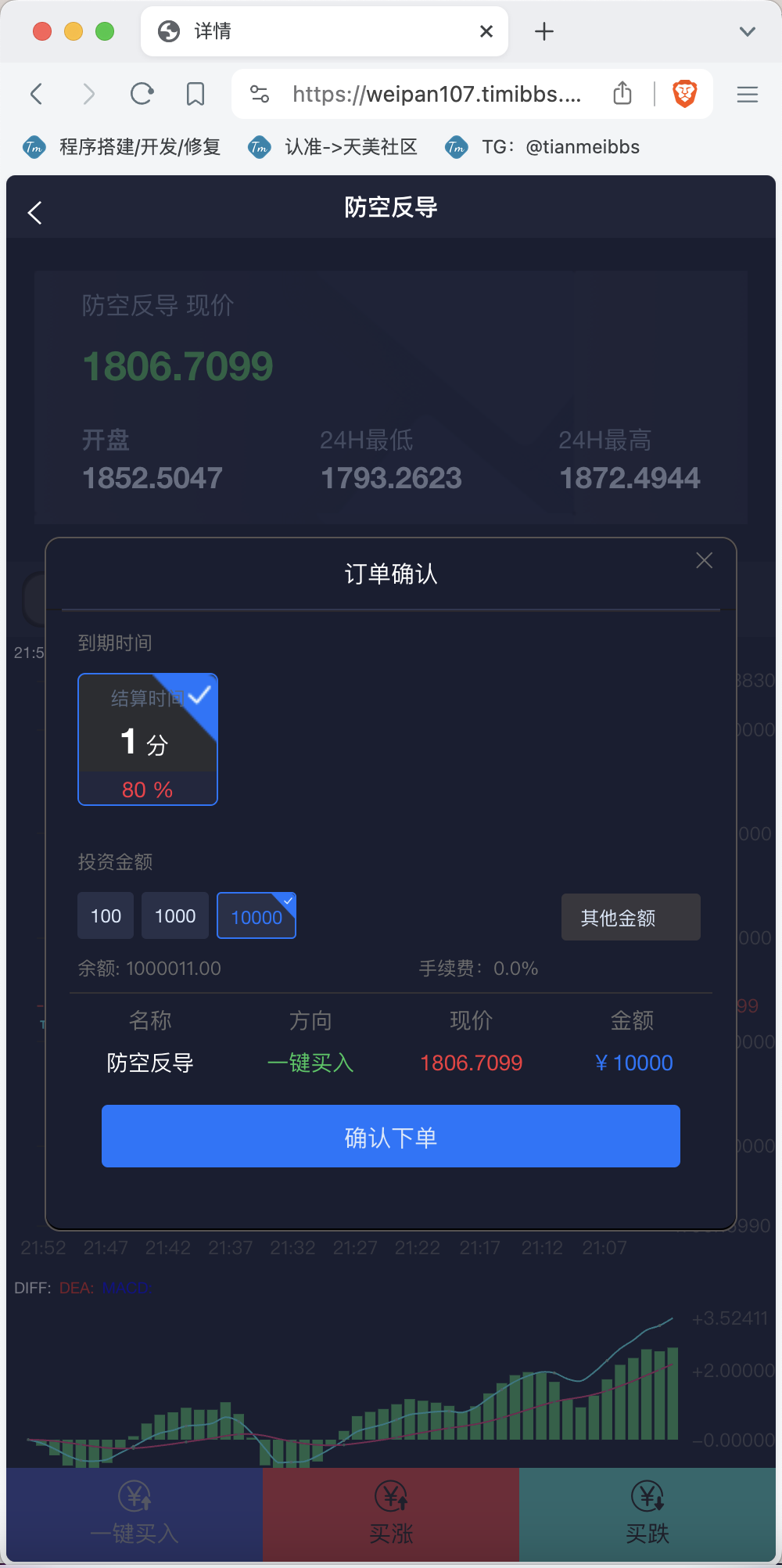Go back from the 防空反导 page
Image resolution: width=782 pixels, height=1568 pixels.
pyautogui.click(x=34, y=213)
